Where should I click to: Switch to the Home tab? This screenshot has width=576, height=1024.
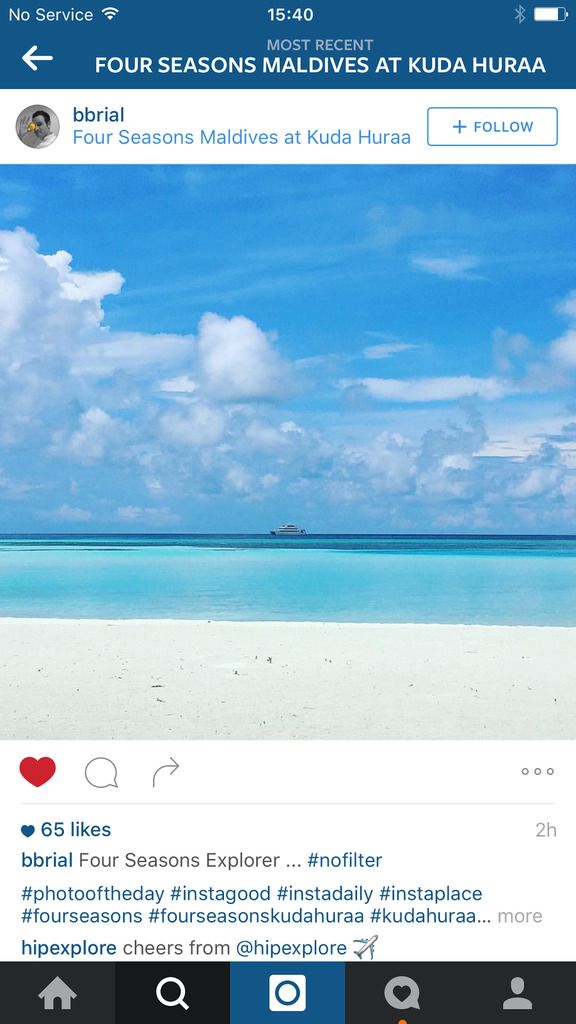tap(57, 993)
